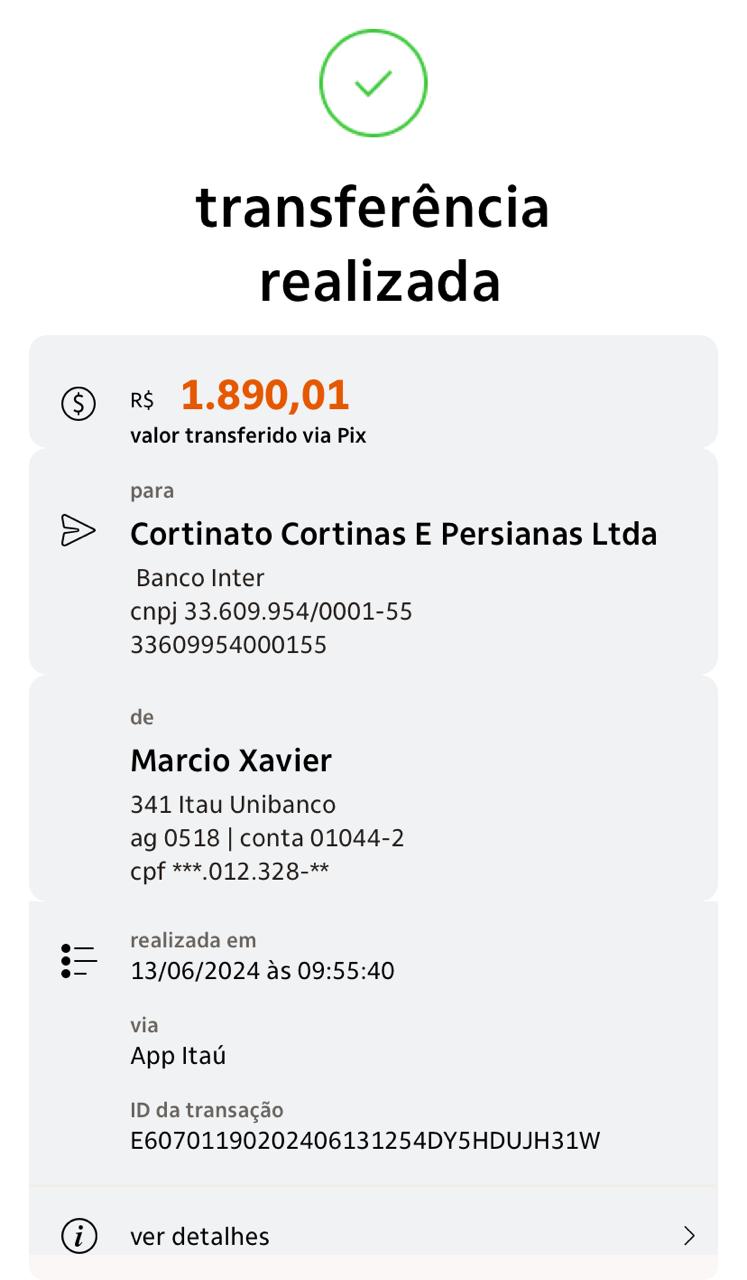Open the ver detalhes row

(373, 1234)
